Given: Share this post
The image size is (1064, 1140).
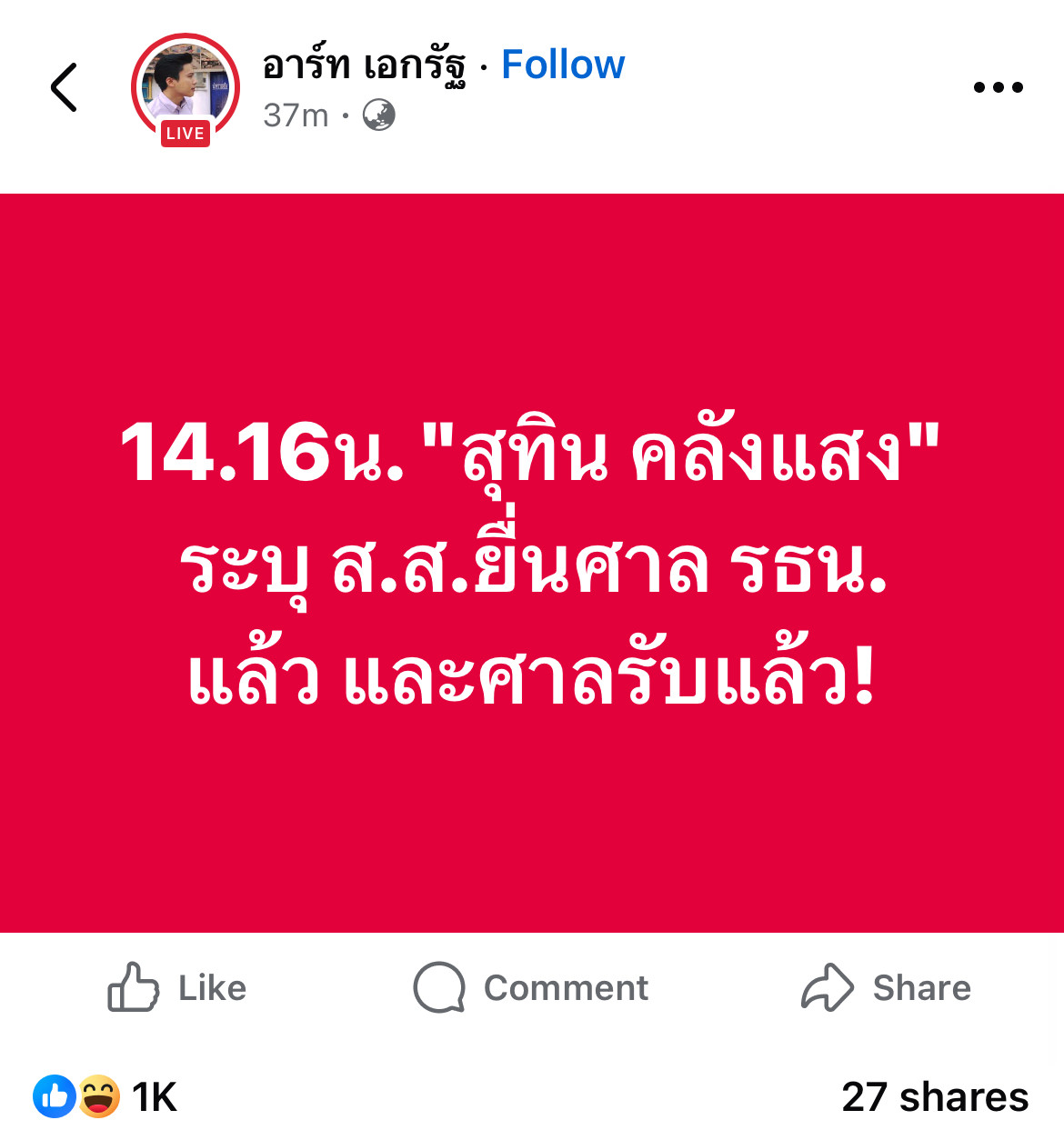Looking at the screenshot, I should pyautogui.click(x=886, y=987).
